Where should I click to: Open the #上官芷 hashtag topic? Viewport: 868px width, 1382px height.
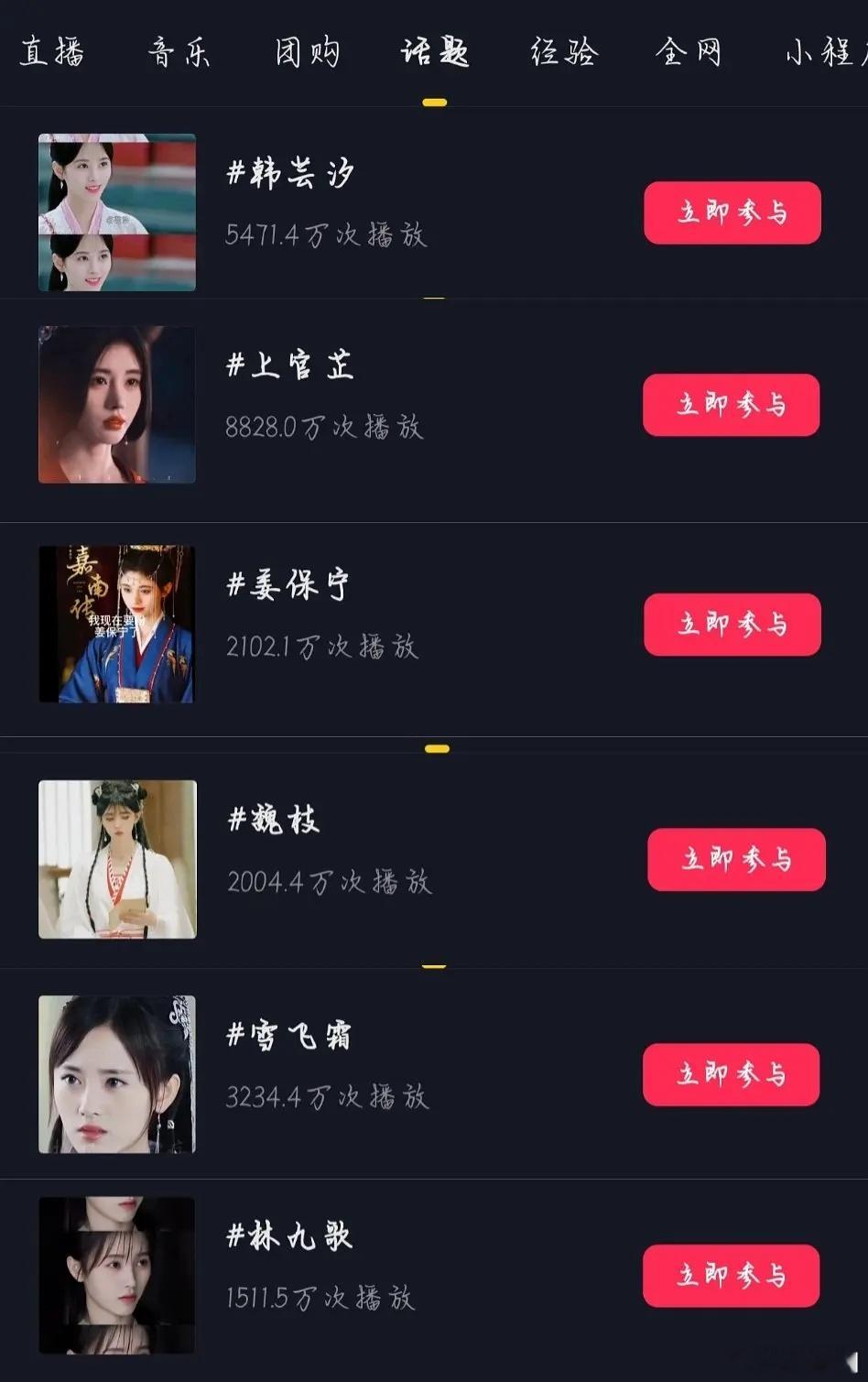click(x=291, y=365)
